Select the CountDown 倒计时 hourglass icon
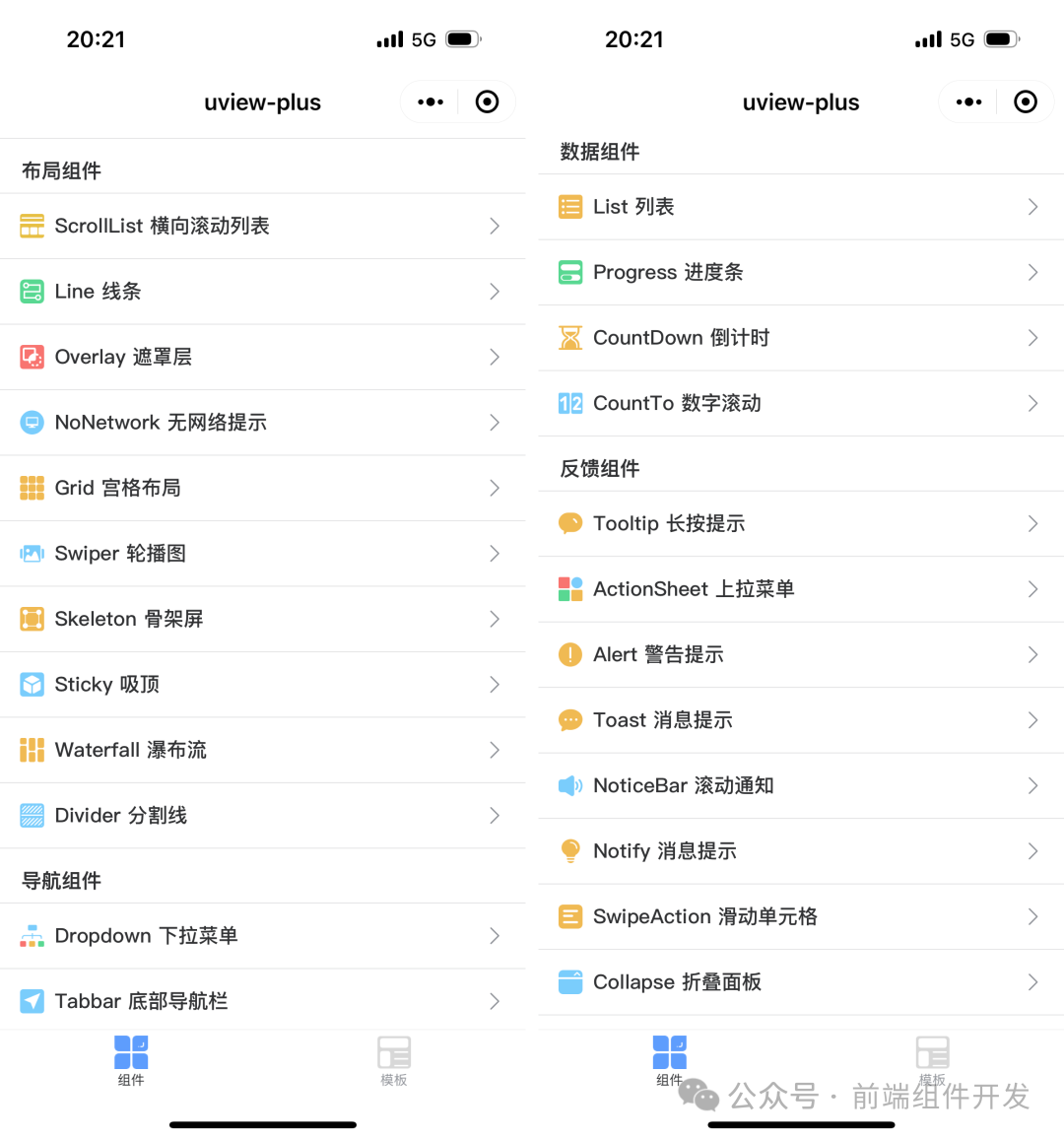 coord(570,337)
